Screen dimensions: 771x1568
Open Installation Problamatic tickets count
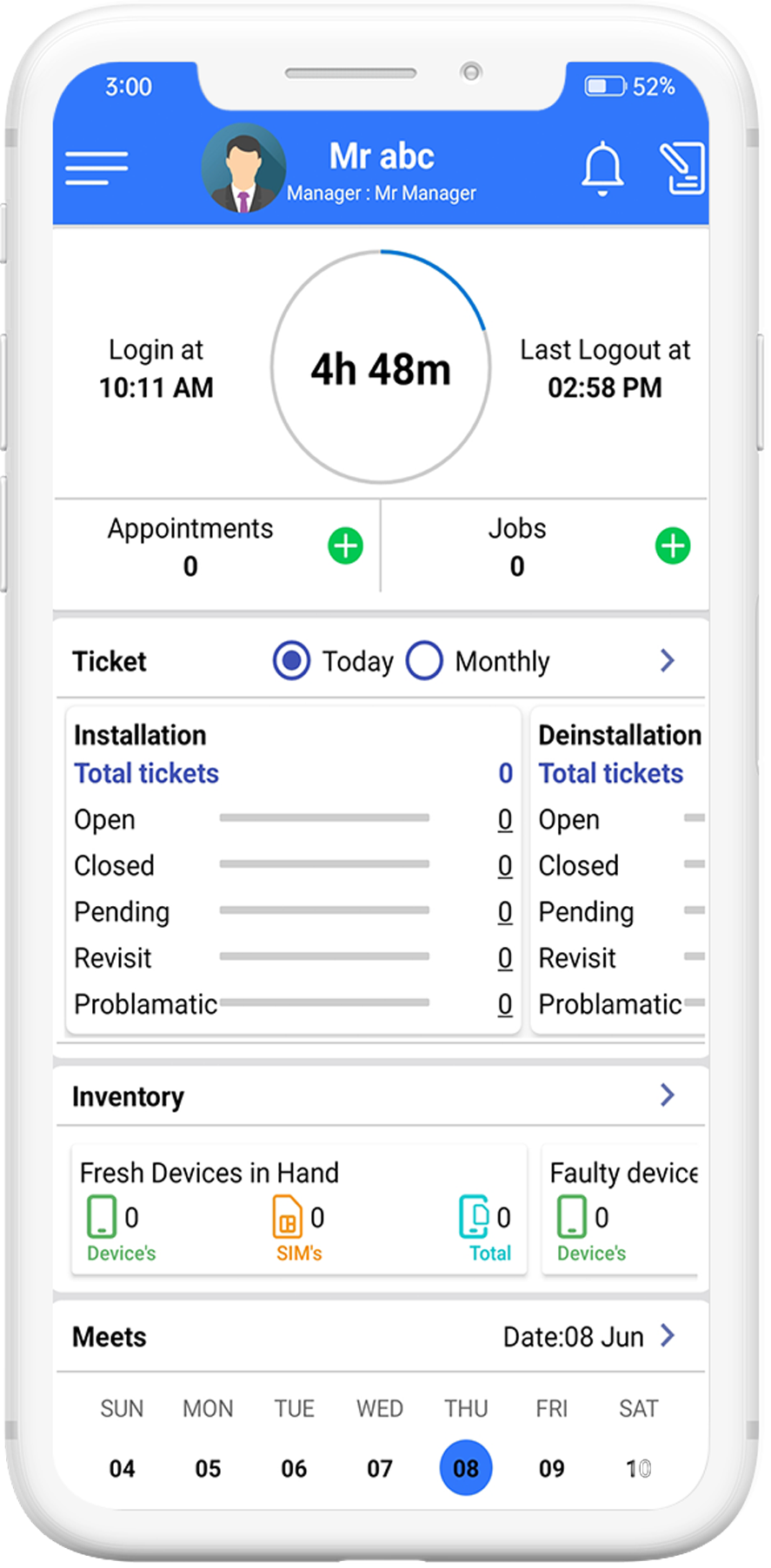tap(505, 1004)
